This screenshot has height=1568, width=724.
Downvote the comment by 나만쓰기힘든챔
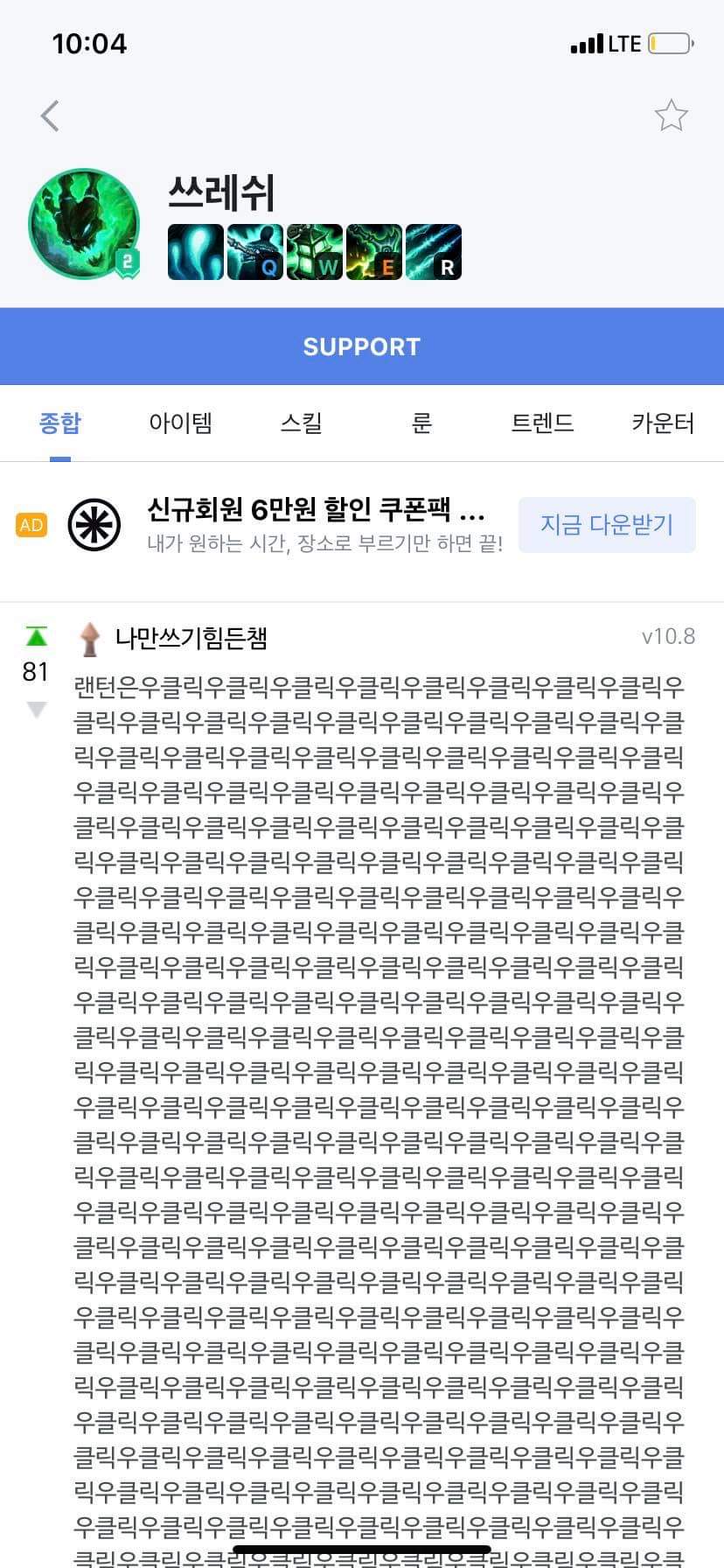point(36,709)
